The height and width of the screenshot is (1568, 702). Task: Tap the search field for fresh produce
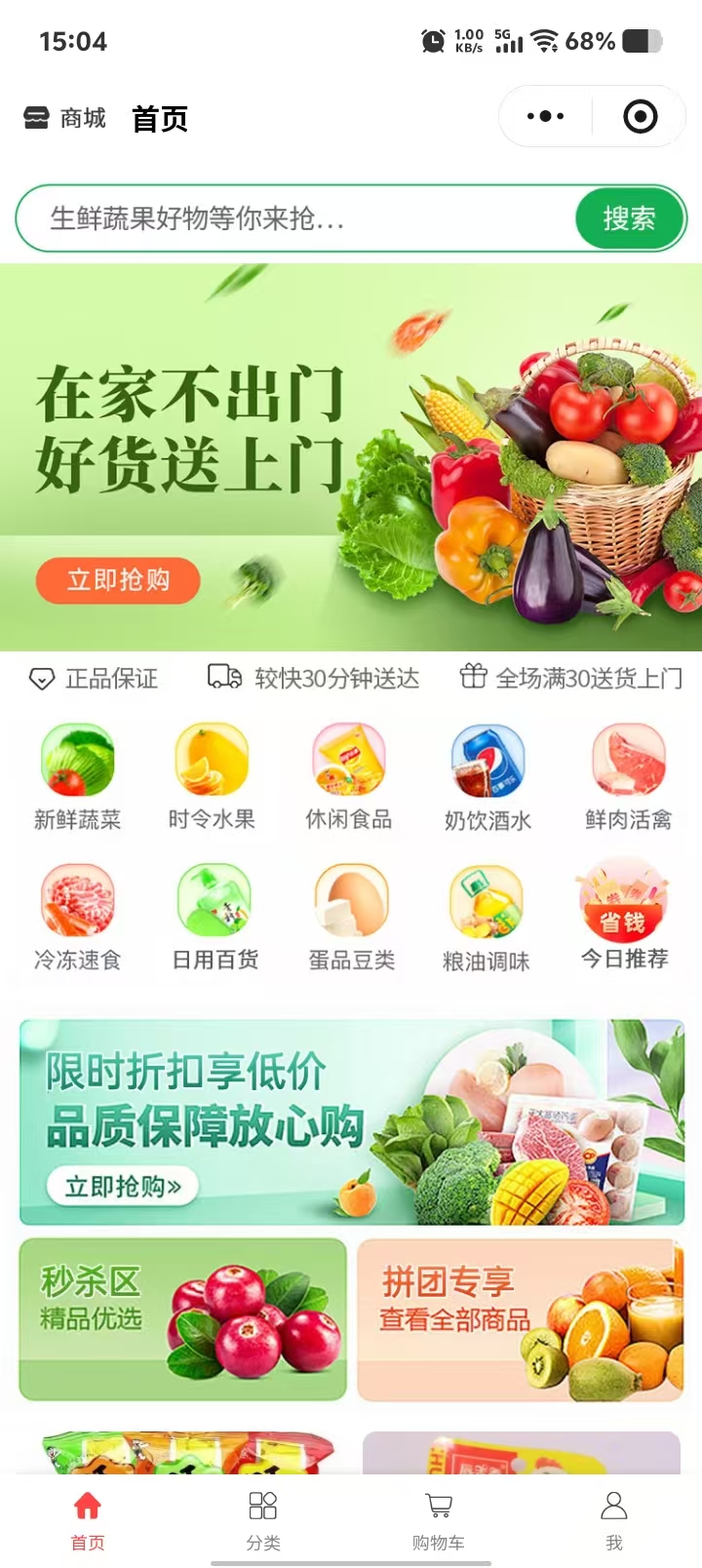click(292, 218)
